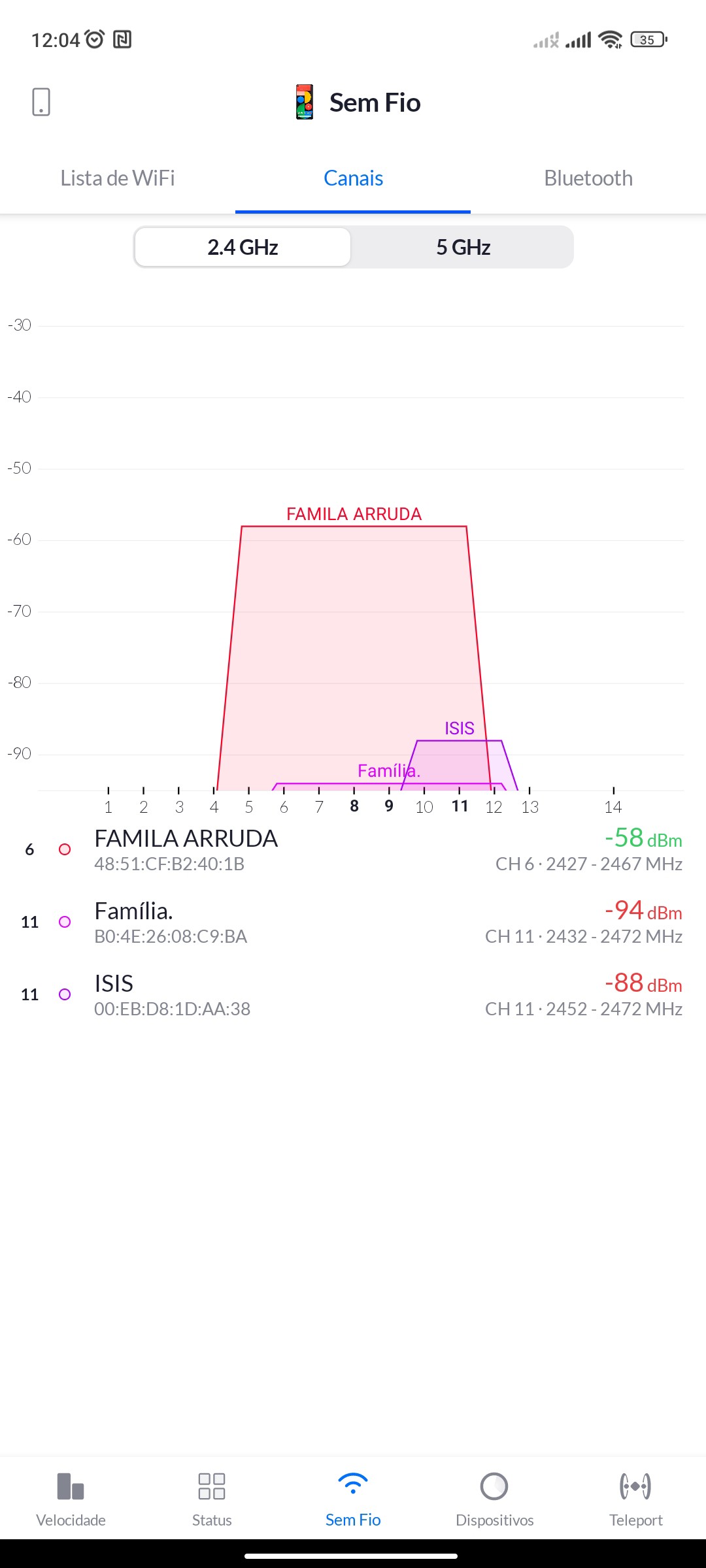706x1568 pixels.
Task: Open the Família. network row
Action: 353,922
